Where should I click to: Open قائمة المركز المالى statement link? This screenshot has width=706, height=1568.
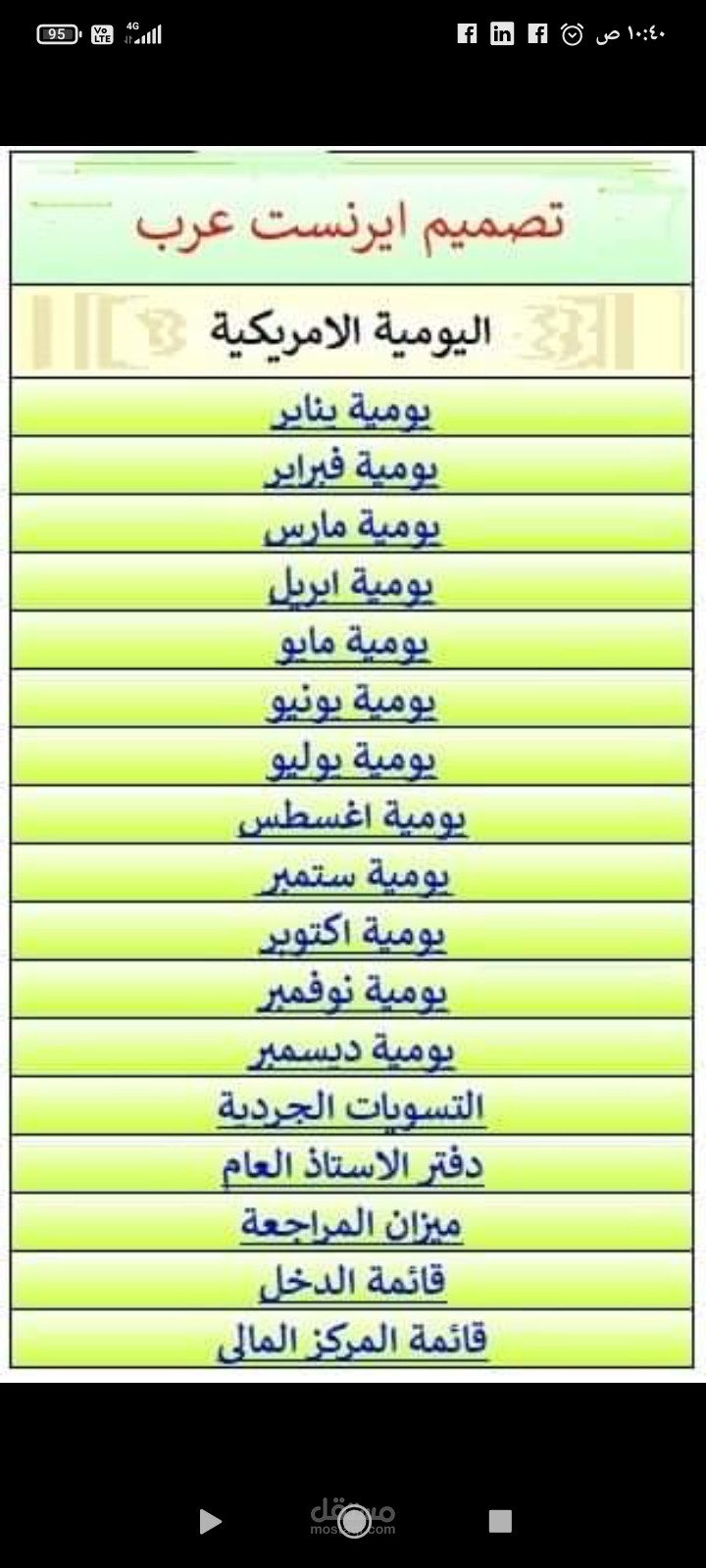coord(353,1338)
